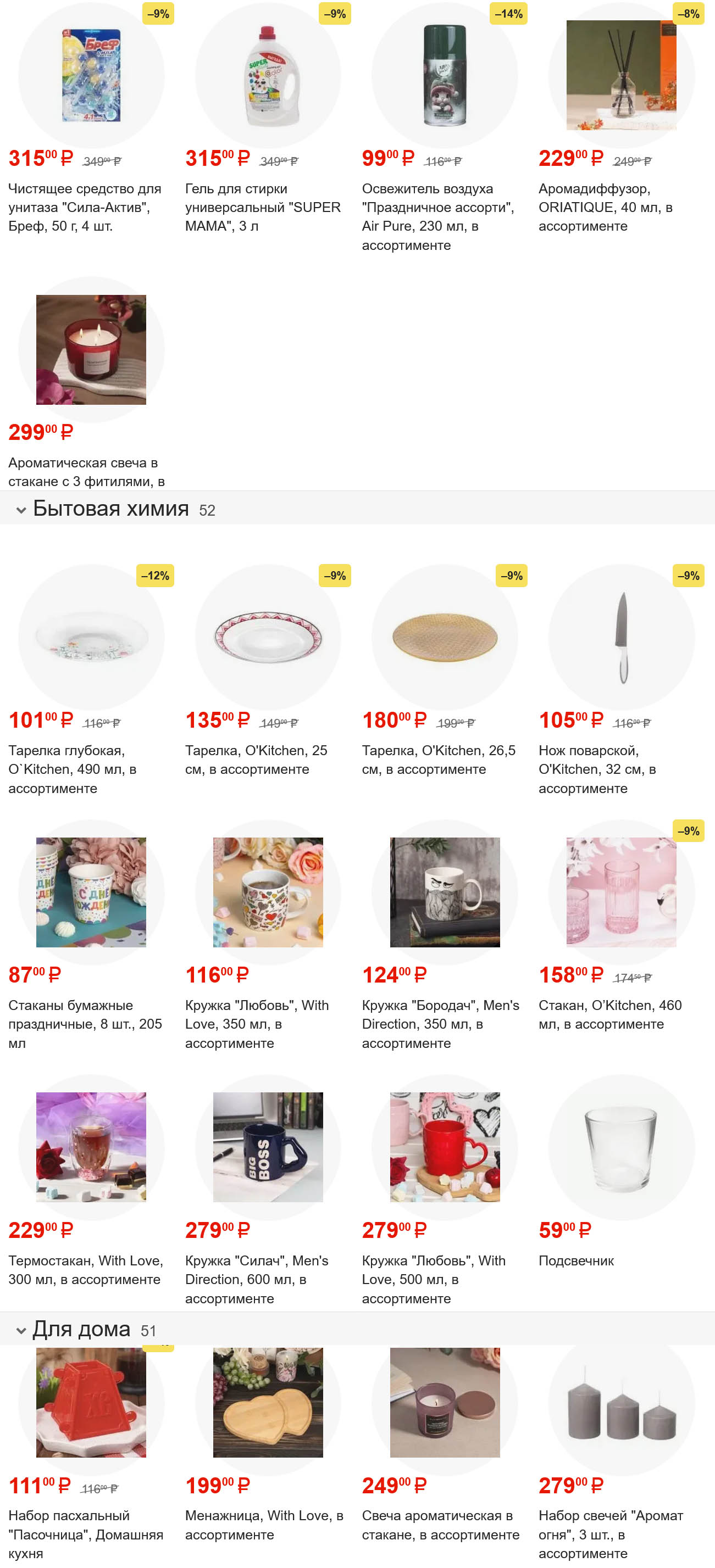This screenshot has height=1568, width=715.
Task: Open O'Kitchen plate 26,5 см
Action: pos(444,637)
